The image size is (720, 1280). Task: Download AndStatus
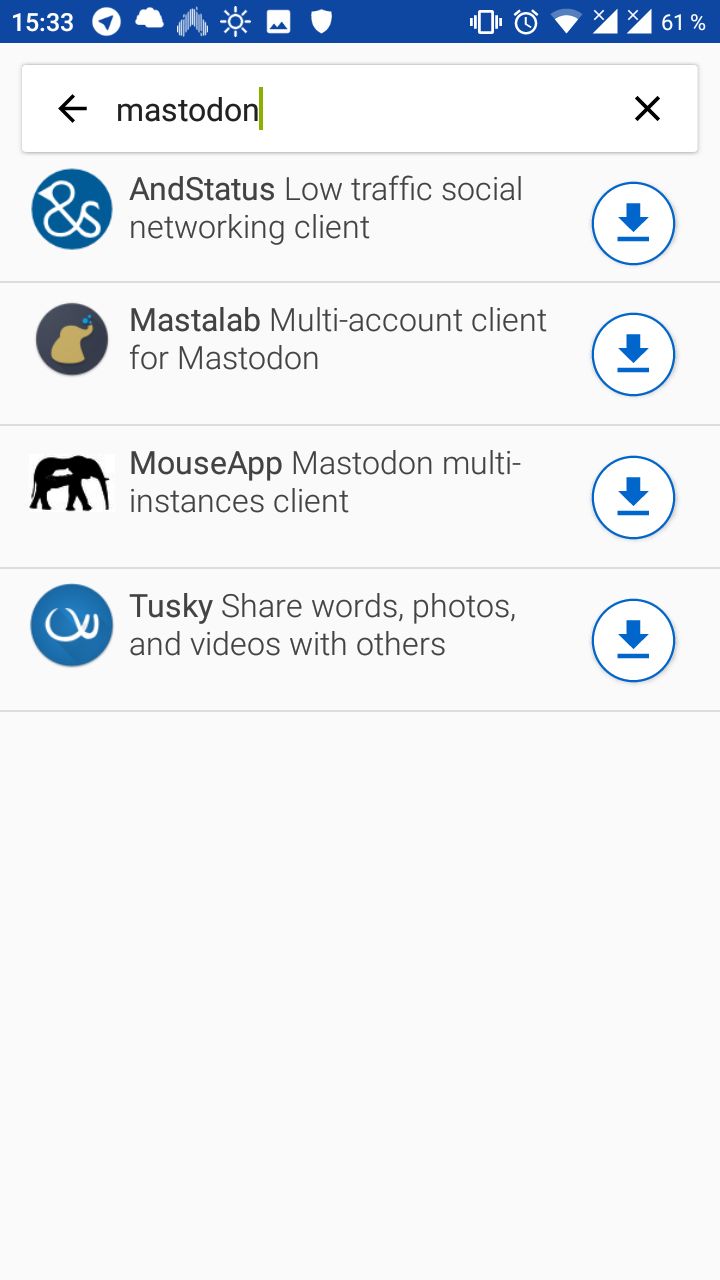[633, 223]
